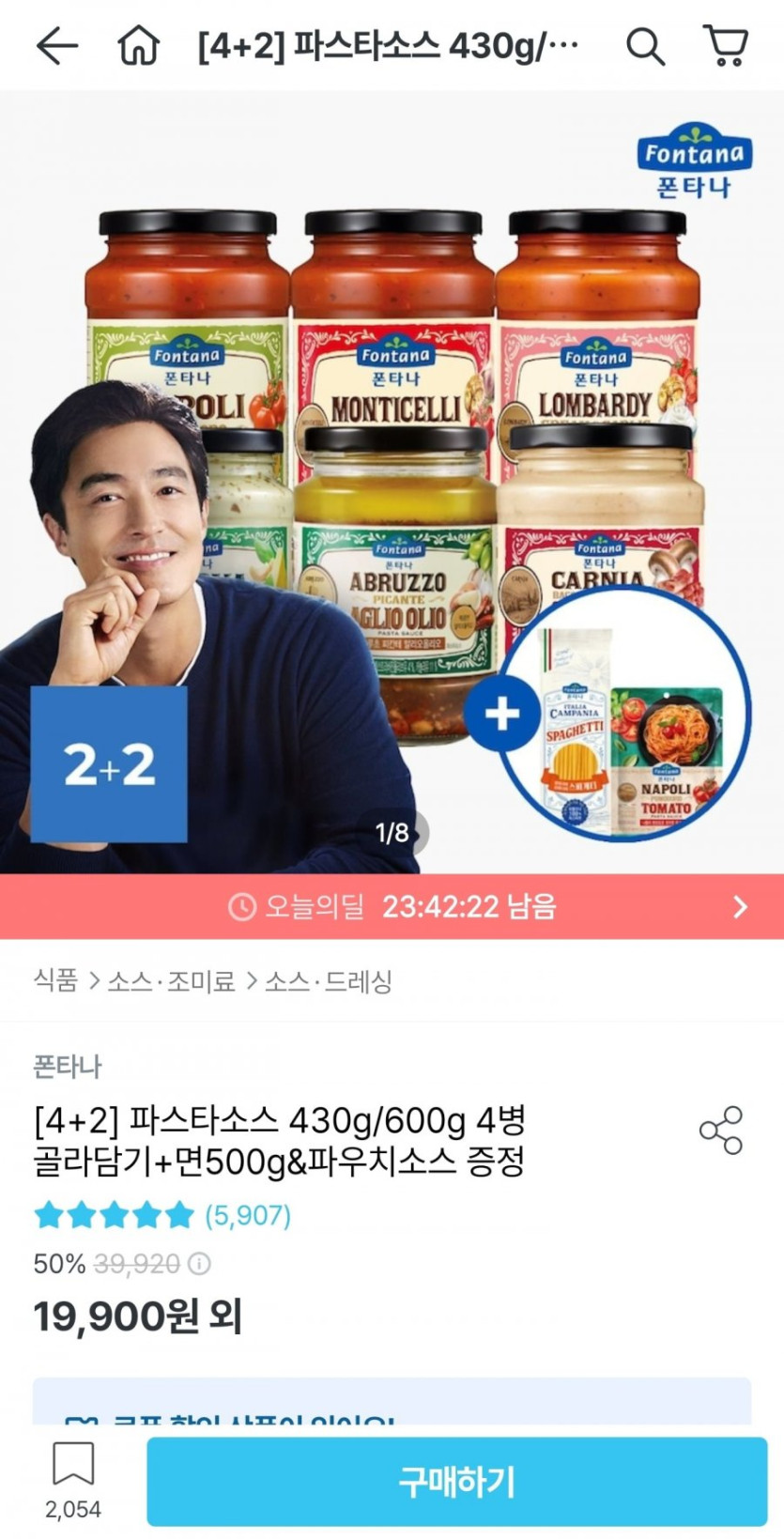
Task: View the 5,907 reviews
Action: click(x=248, y=1215)
